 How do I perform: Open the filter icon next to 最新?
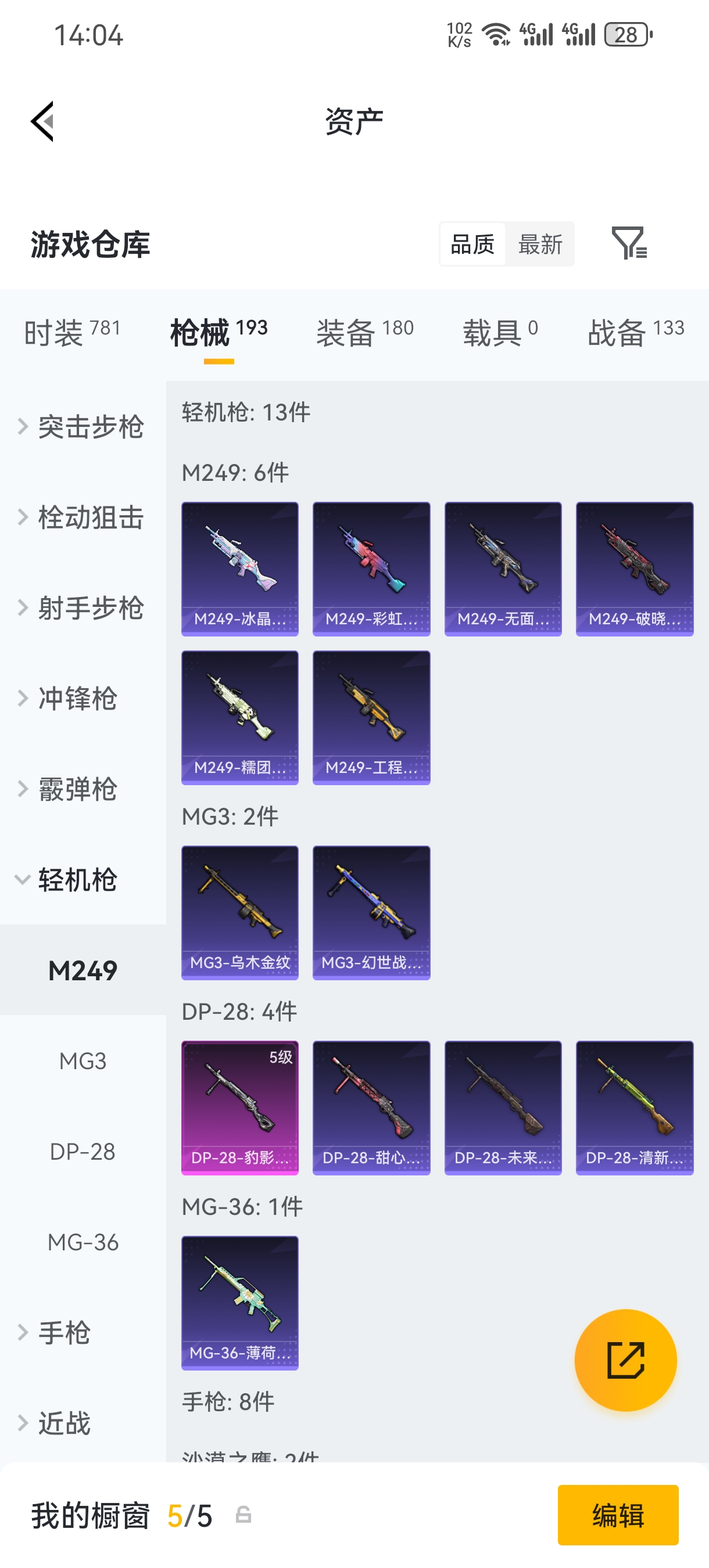(x=629, y=243)
